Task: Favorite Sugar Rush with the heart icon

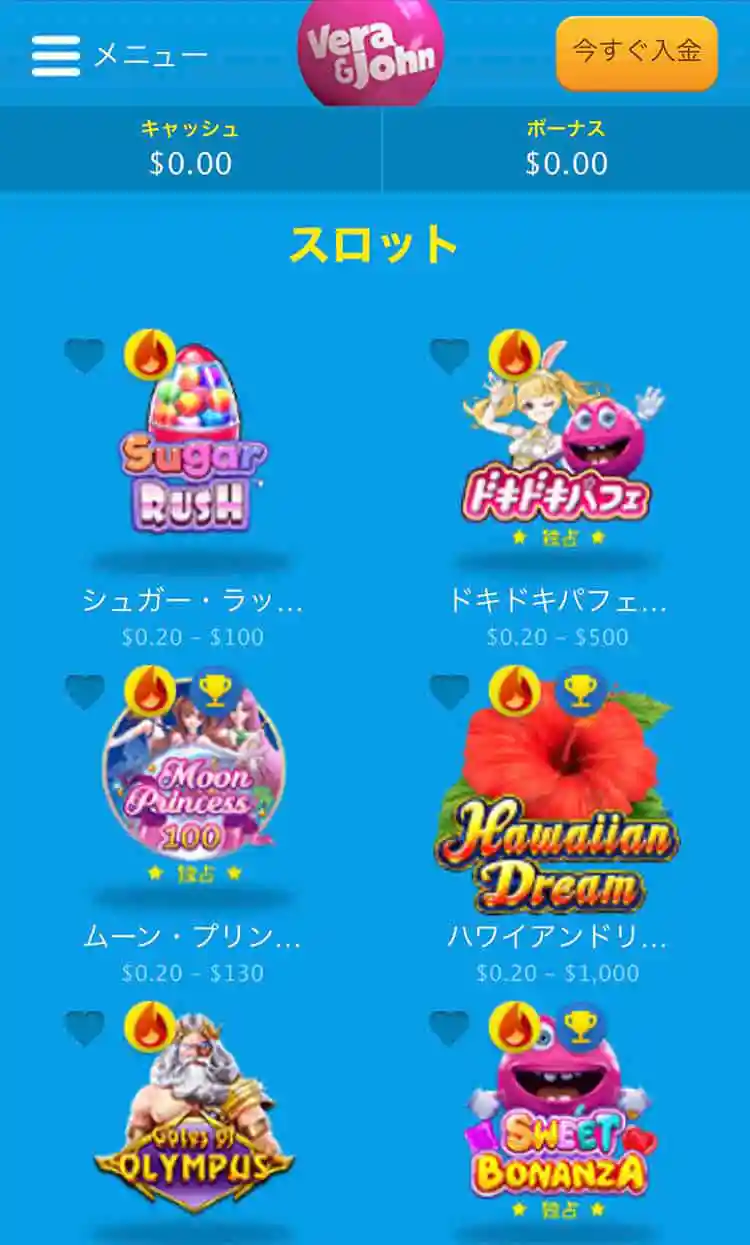Action: (x=85, y=355)
